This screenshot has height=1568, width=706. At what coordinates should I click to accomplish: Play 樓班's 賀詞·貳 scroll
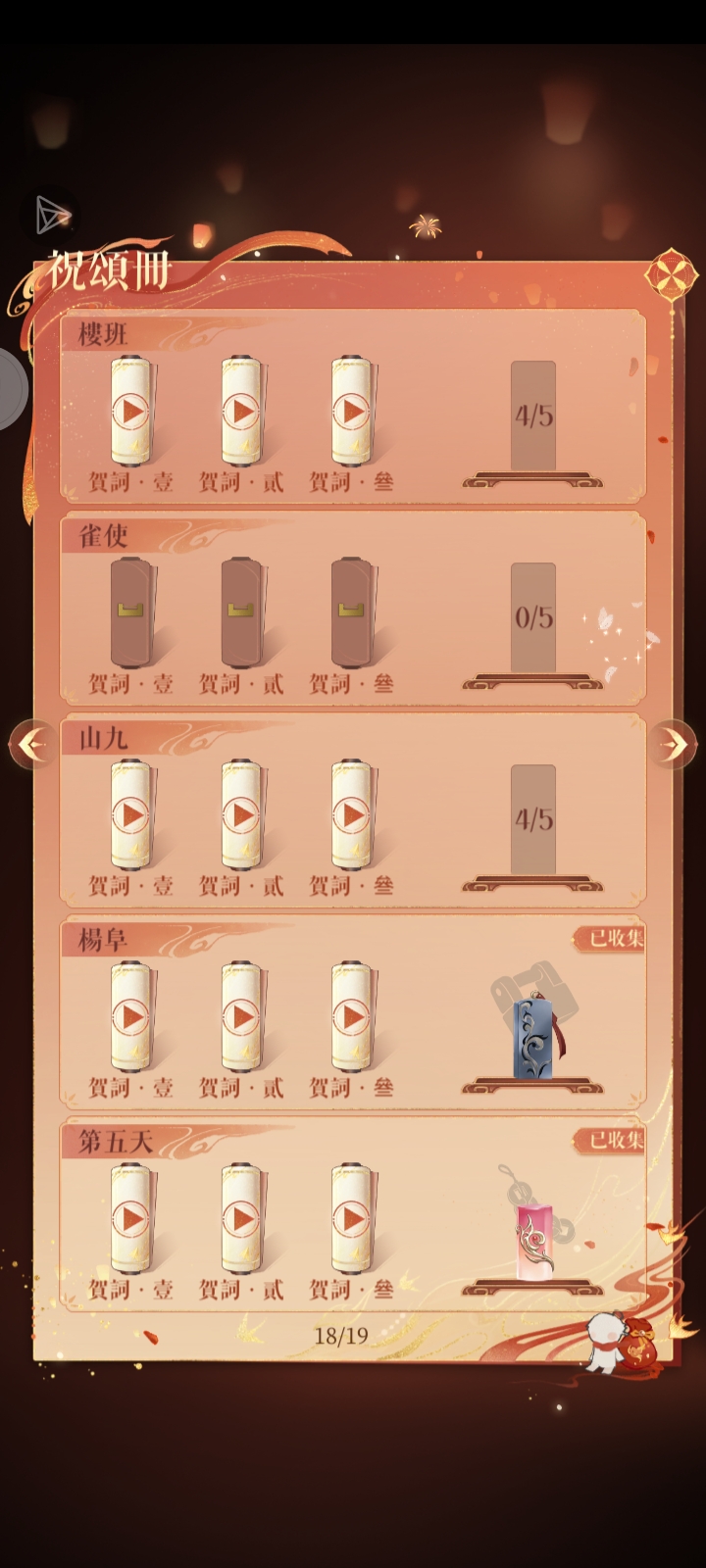(x=241, y=412)
